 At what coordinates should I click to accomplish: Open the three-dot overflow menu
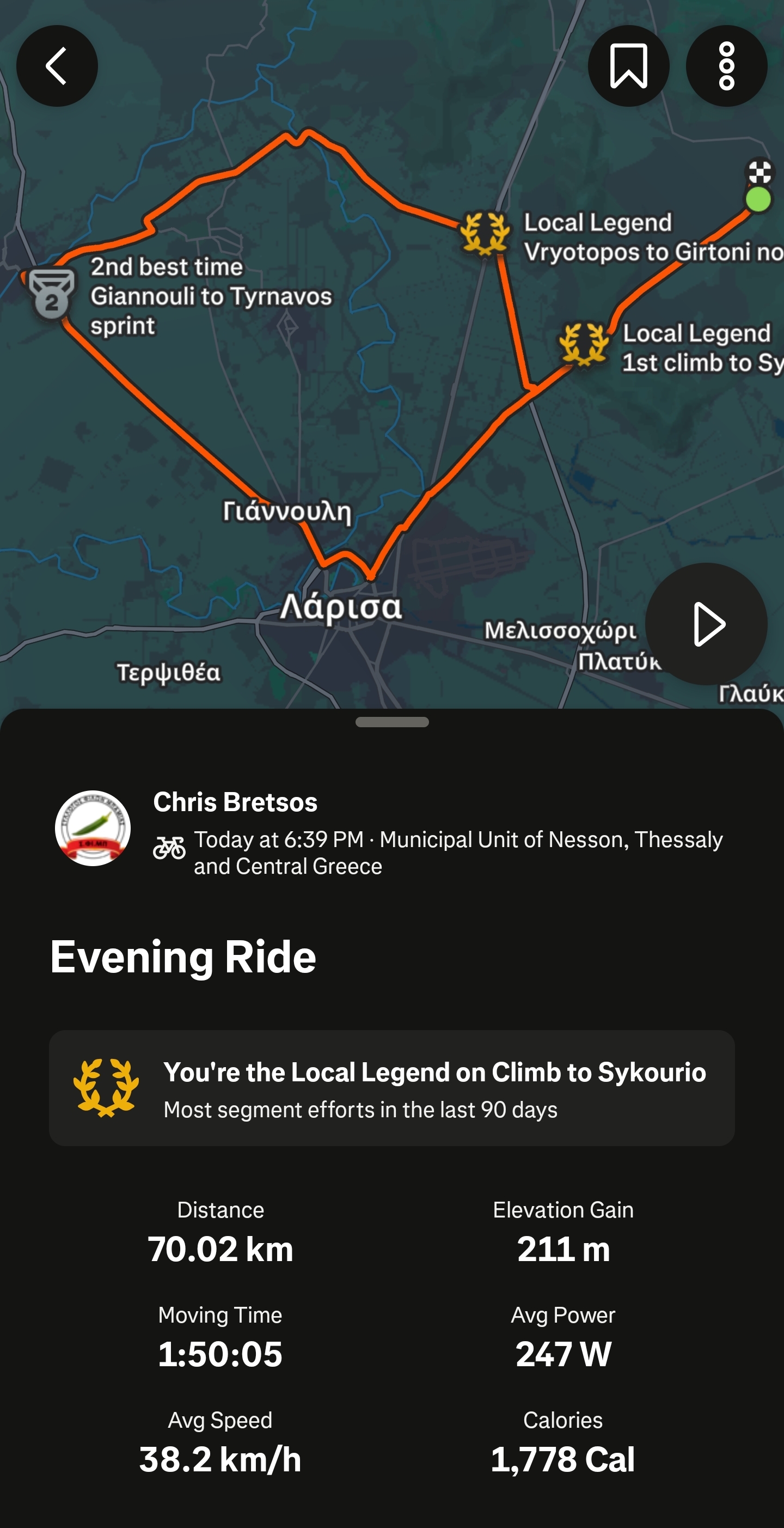(x=726, y=66)
